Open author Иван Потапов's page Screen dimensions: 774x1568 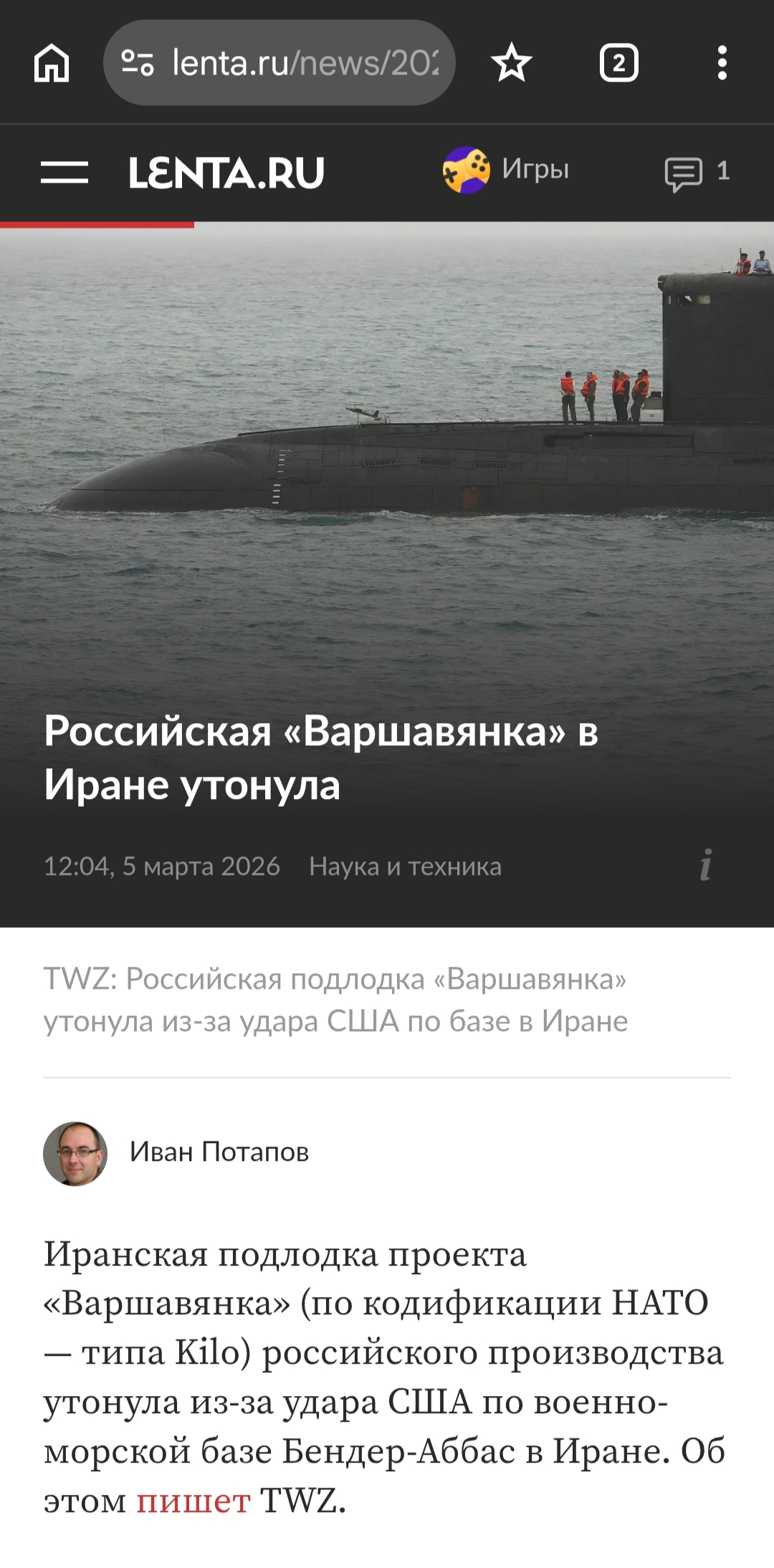[x=219, y=1152]
